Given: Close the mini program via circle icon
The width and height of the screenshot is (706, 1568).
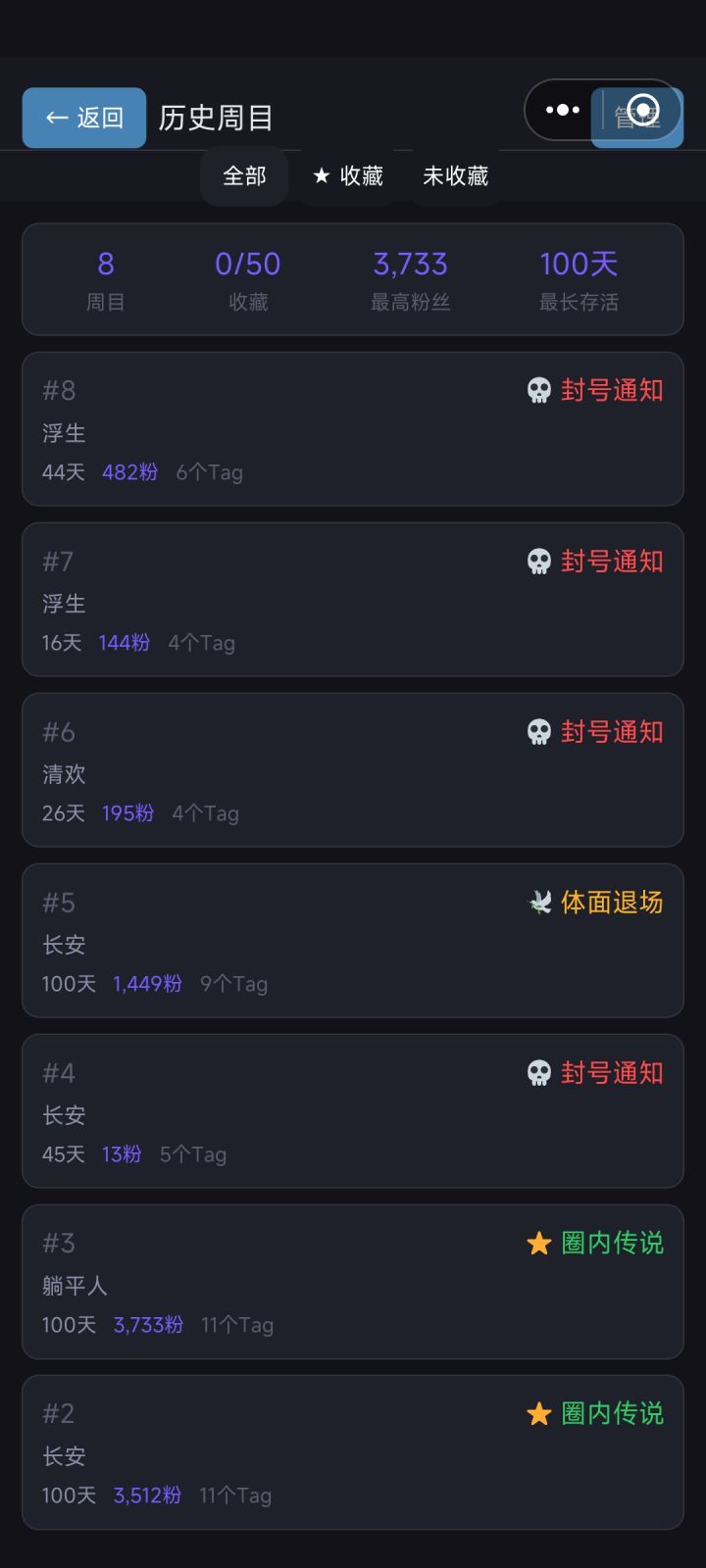Looking at the screenshot, I should (x=642, y=110).
